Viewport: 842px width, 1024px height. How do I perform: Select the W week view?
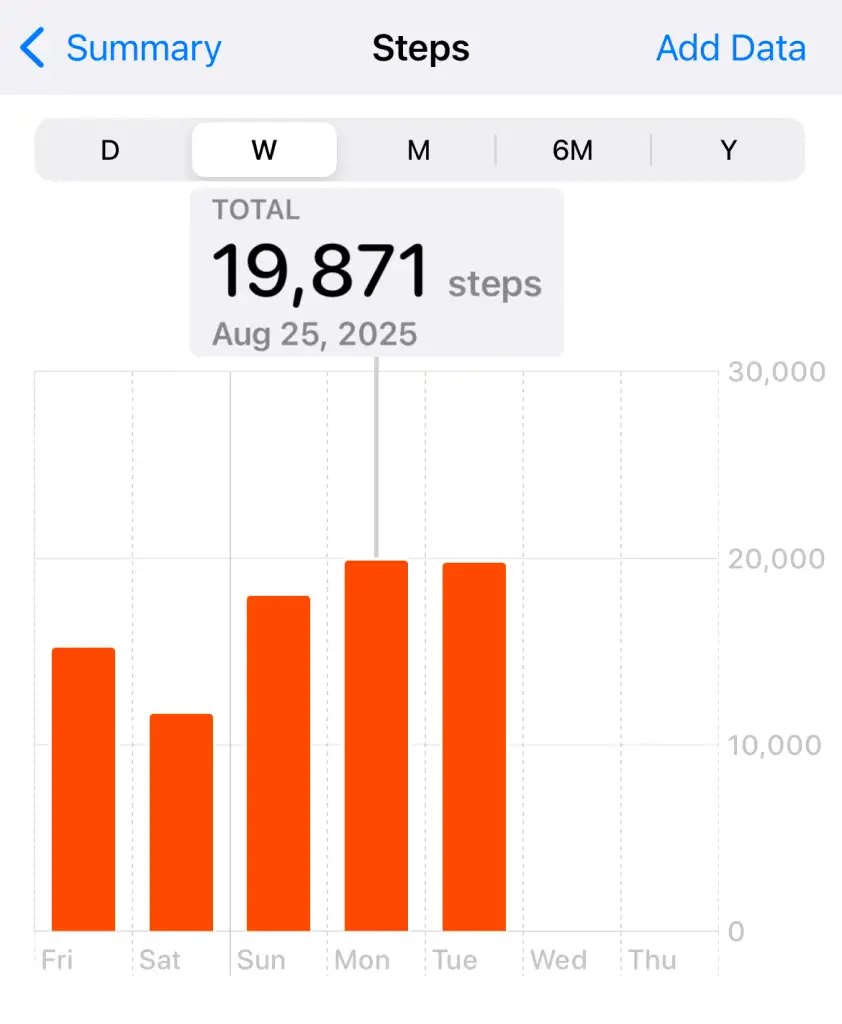coord(264,150)
